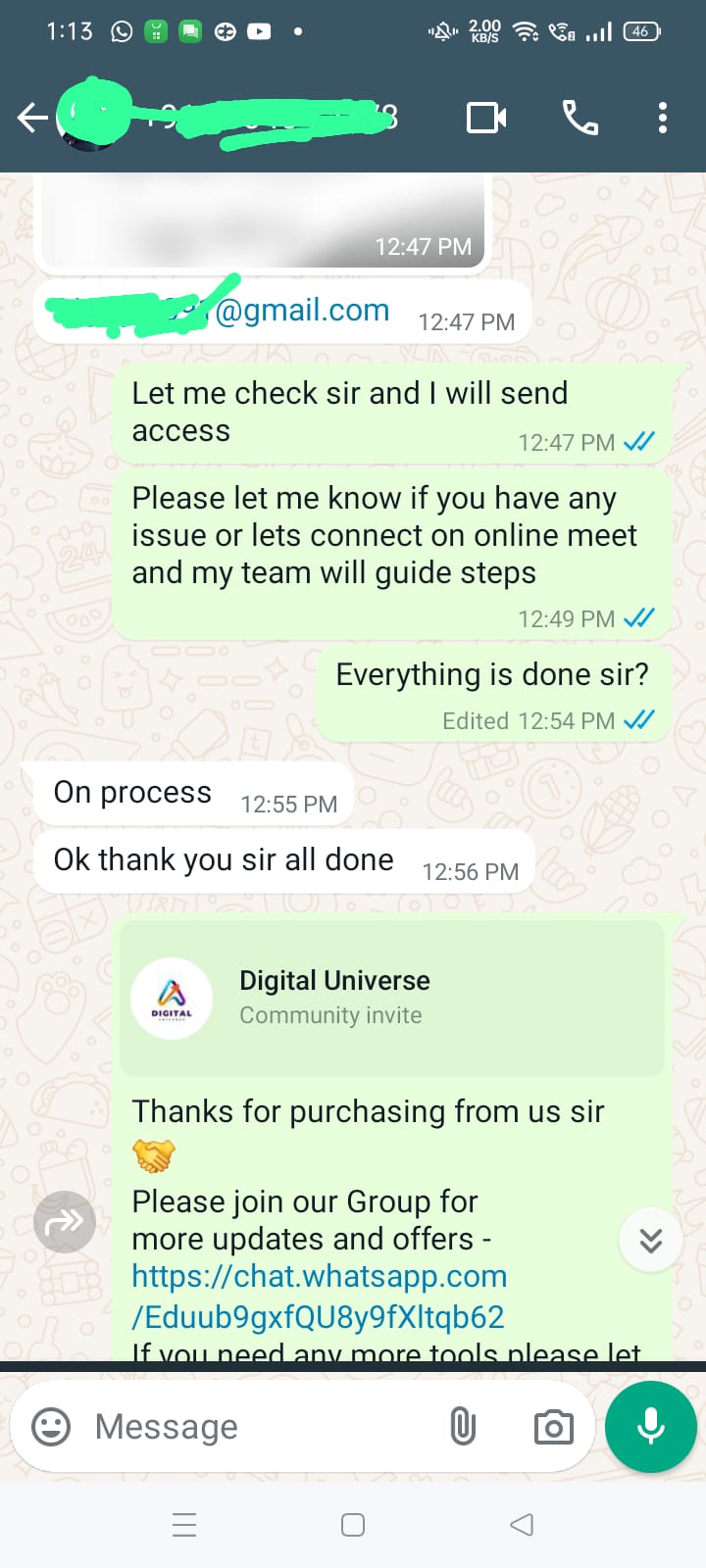Tap the gmail.com email address link

coord(302,311)
